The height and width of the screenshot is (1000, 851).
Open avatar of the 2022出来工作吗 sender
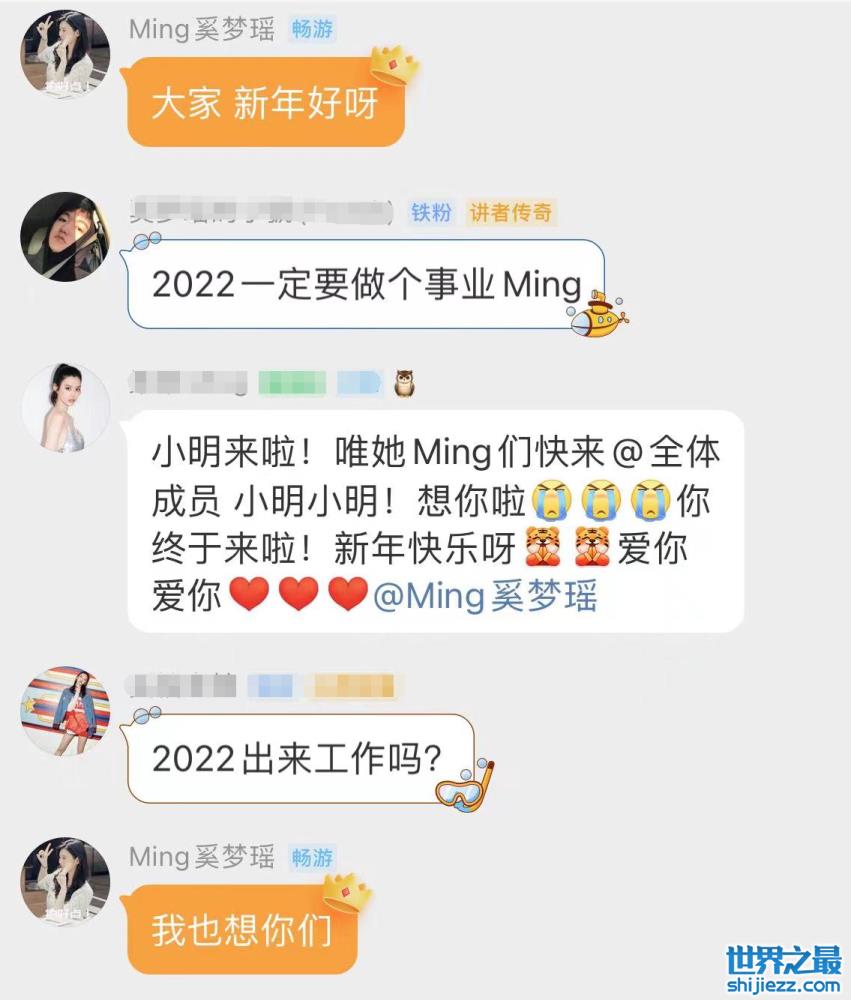pos(65,711)
